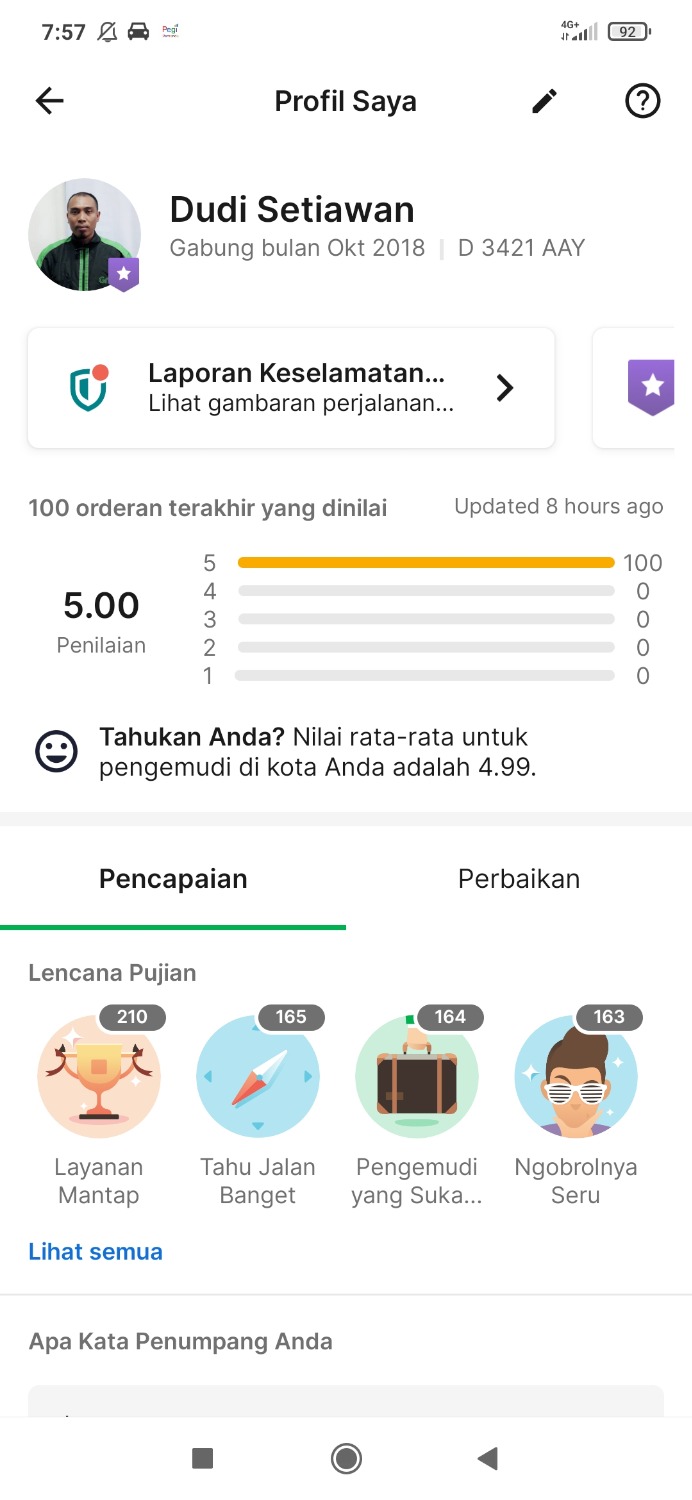692x1500 pixels.
Task: Open the Layanan Mantap badge
Action: pyautogui.click(x=99, y=1077)
